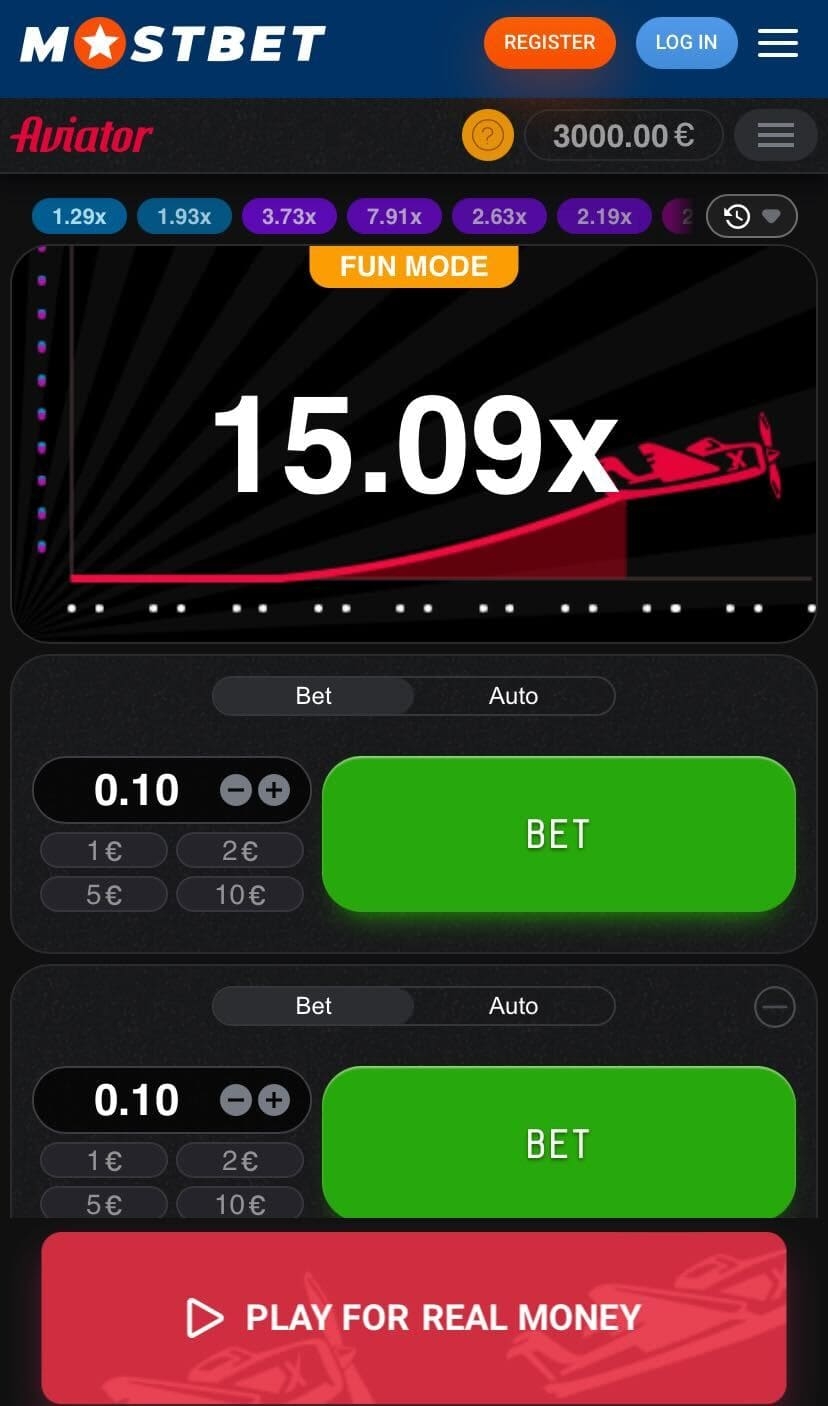Image resolution: width=828 pixels, height=1406 pixels.
Task: Switch to Auto in the first bet panel
Action: pos(513,696)
